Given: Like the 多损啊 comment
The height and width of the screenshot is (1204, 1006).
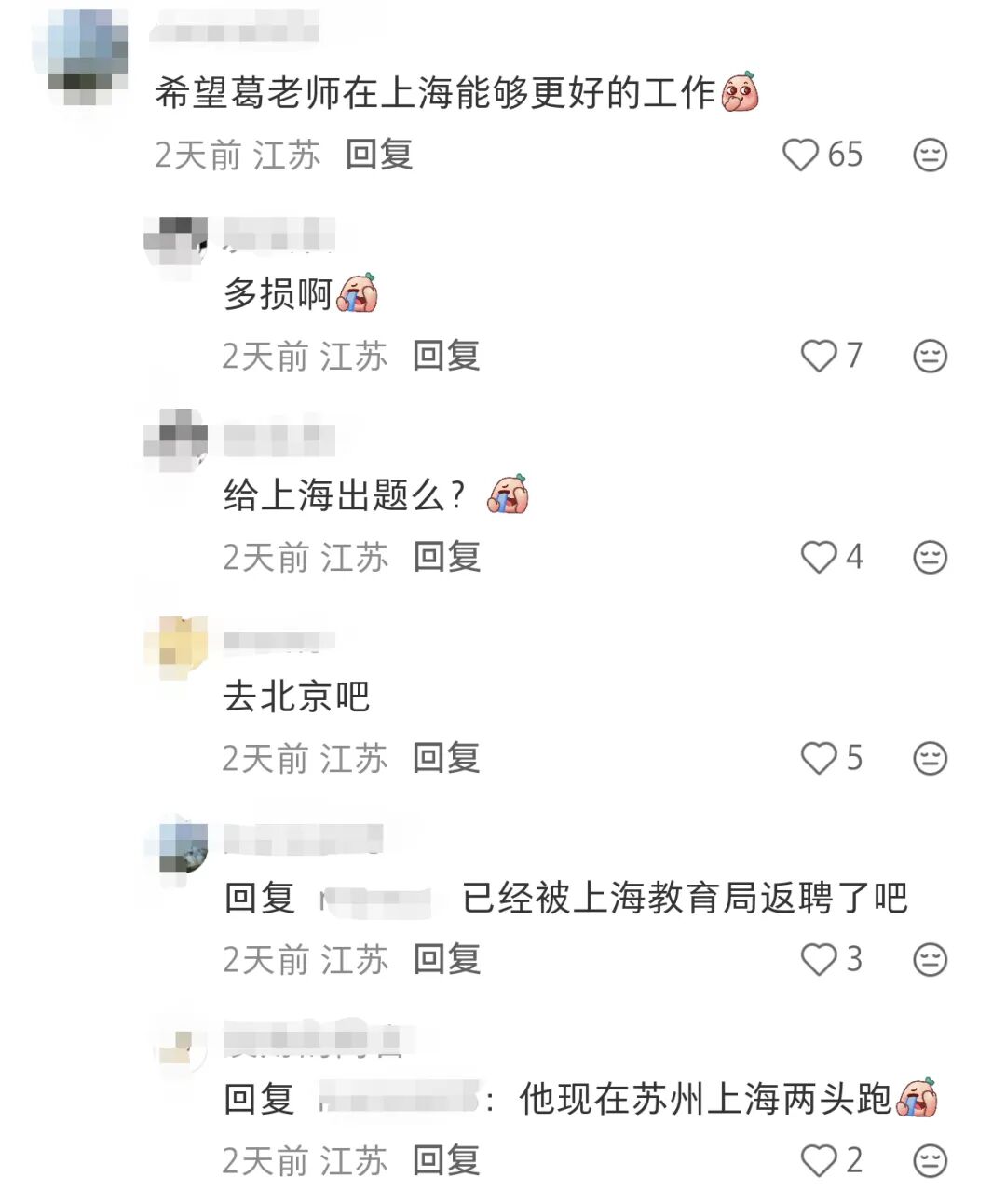Looking at the screenshot, I should [819, 356].
